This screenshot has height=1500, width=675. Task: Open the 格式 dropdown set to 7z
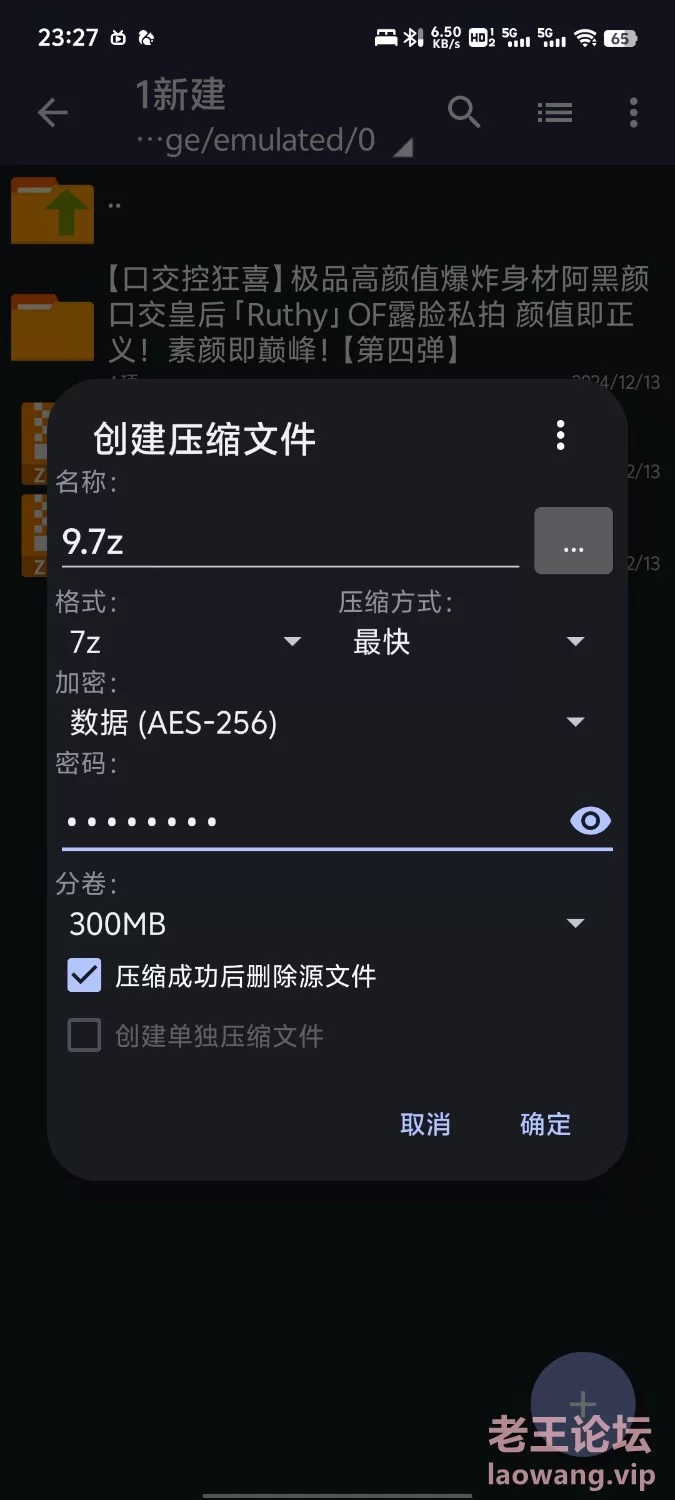184,641
